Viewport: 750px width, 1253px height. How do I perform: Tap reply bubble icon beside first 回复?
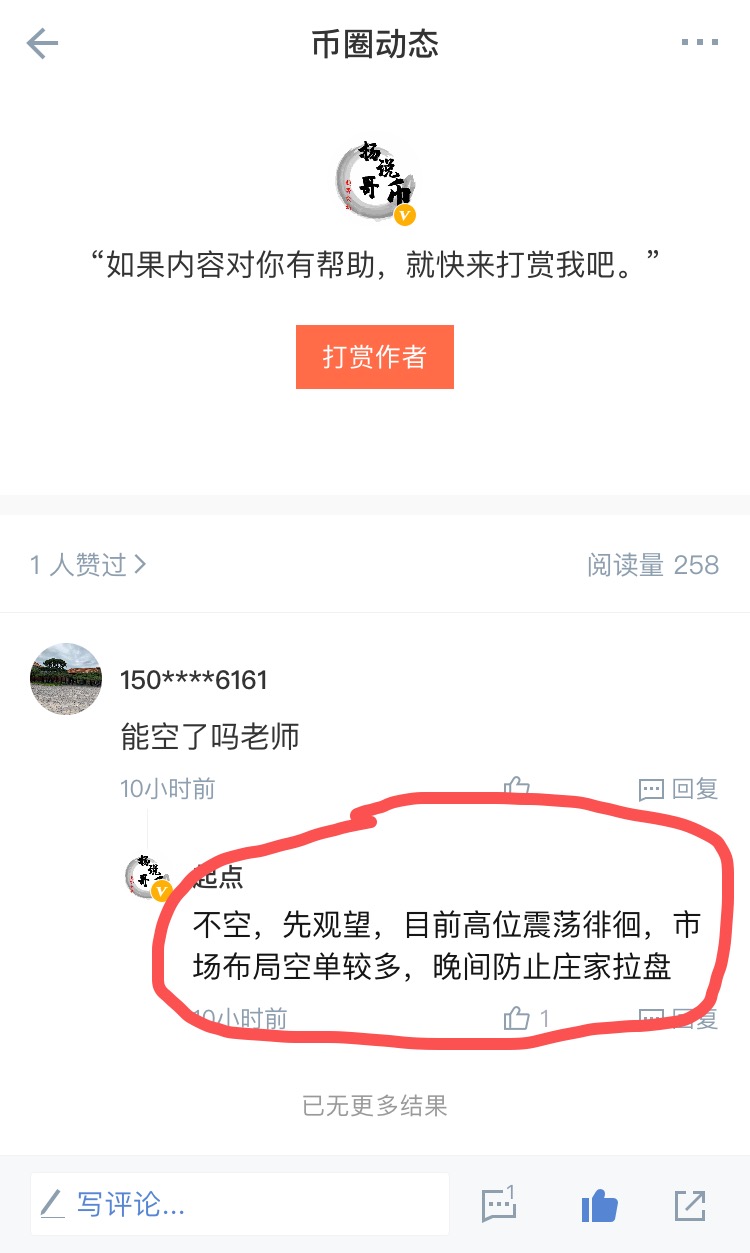(x=651, y=789)
